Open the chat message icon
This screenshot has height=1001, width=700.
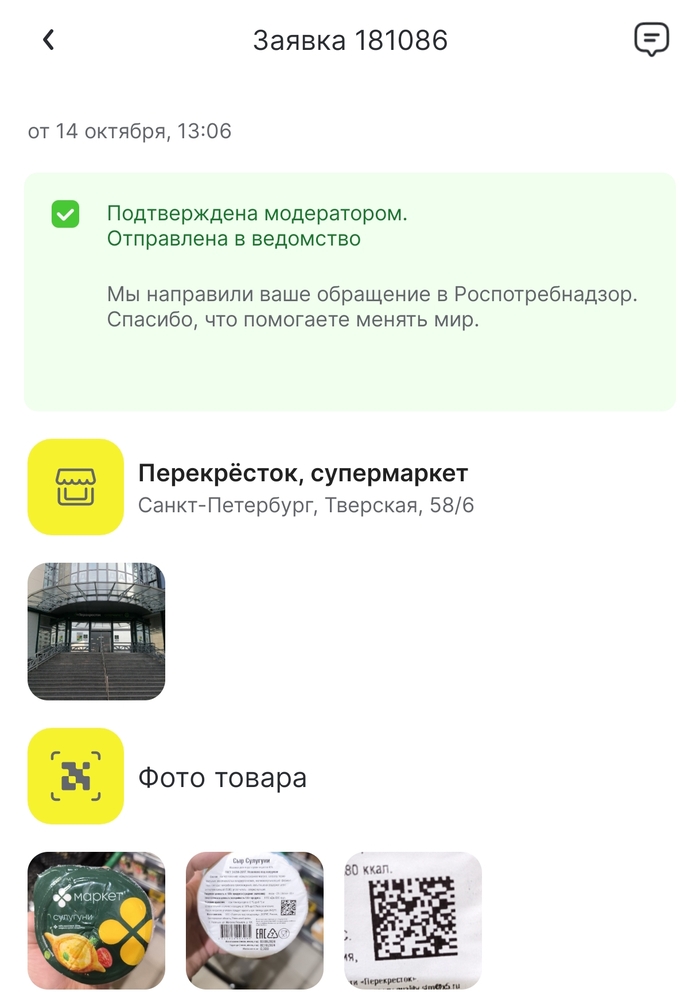coord(651,40)
